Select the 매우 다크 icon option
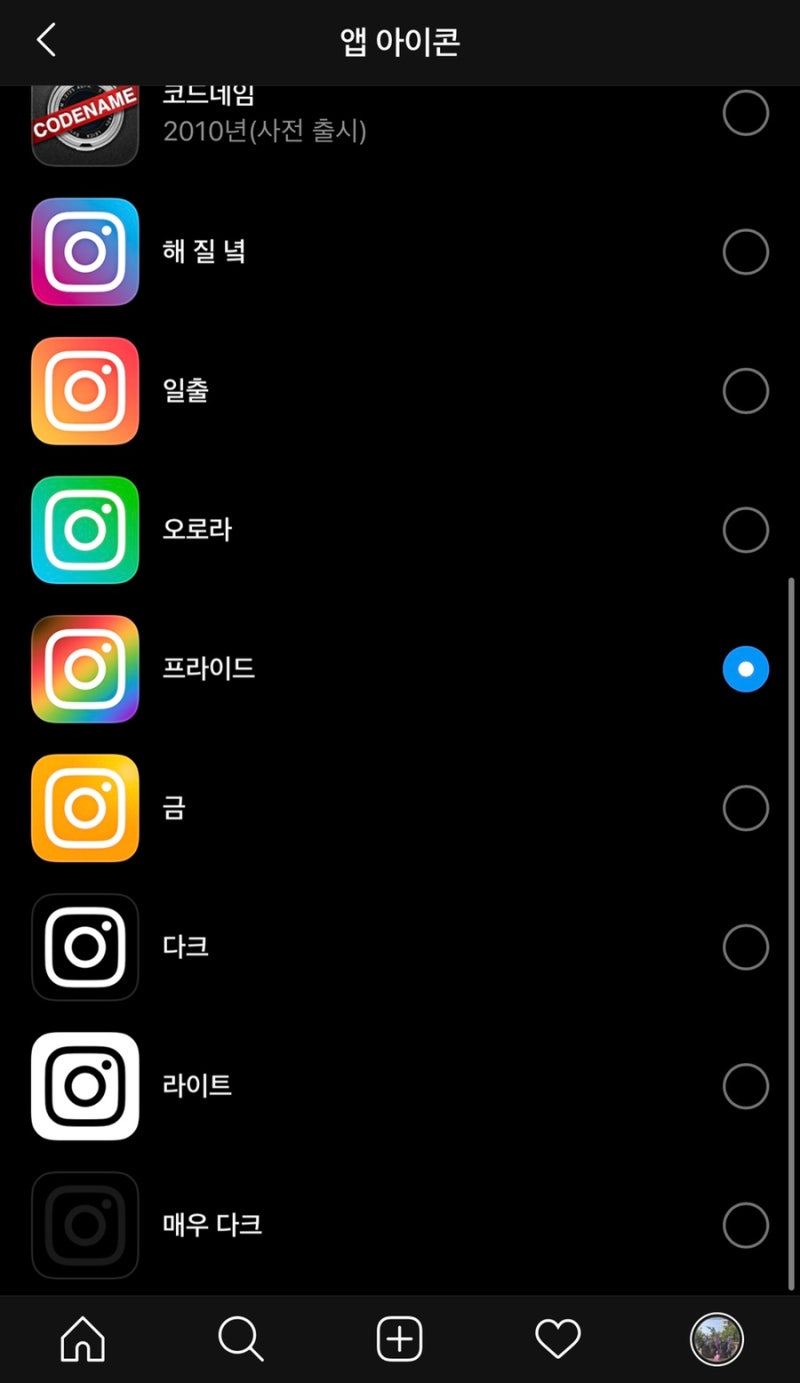 pyautogui.click(x=745, y=1225)
